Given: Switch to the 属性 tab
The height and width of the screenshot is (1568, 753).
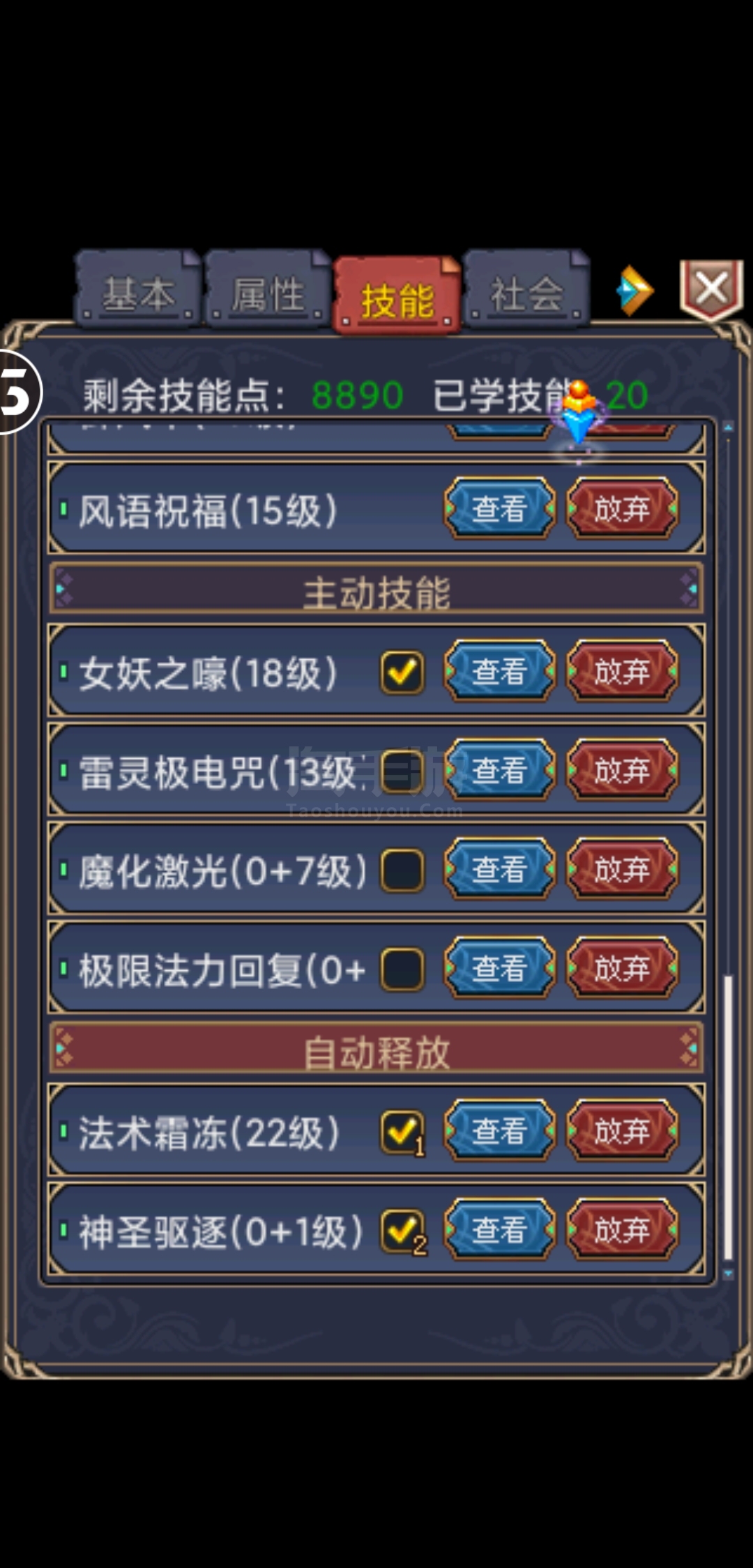Looking at the screenshot, I should 267,290.
